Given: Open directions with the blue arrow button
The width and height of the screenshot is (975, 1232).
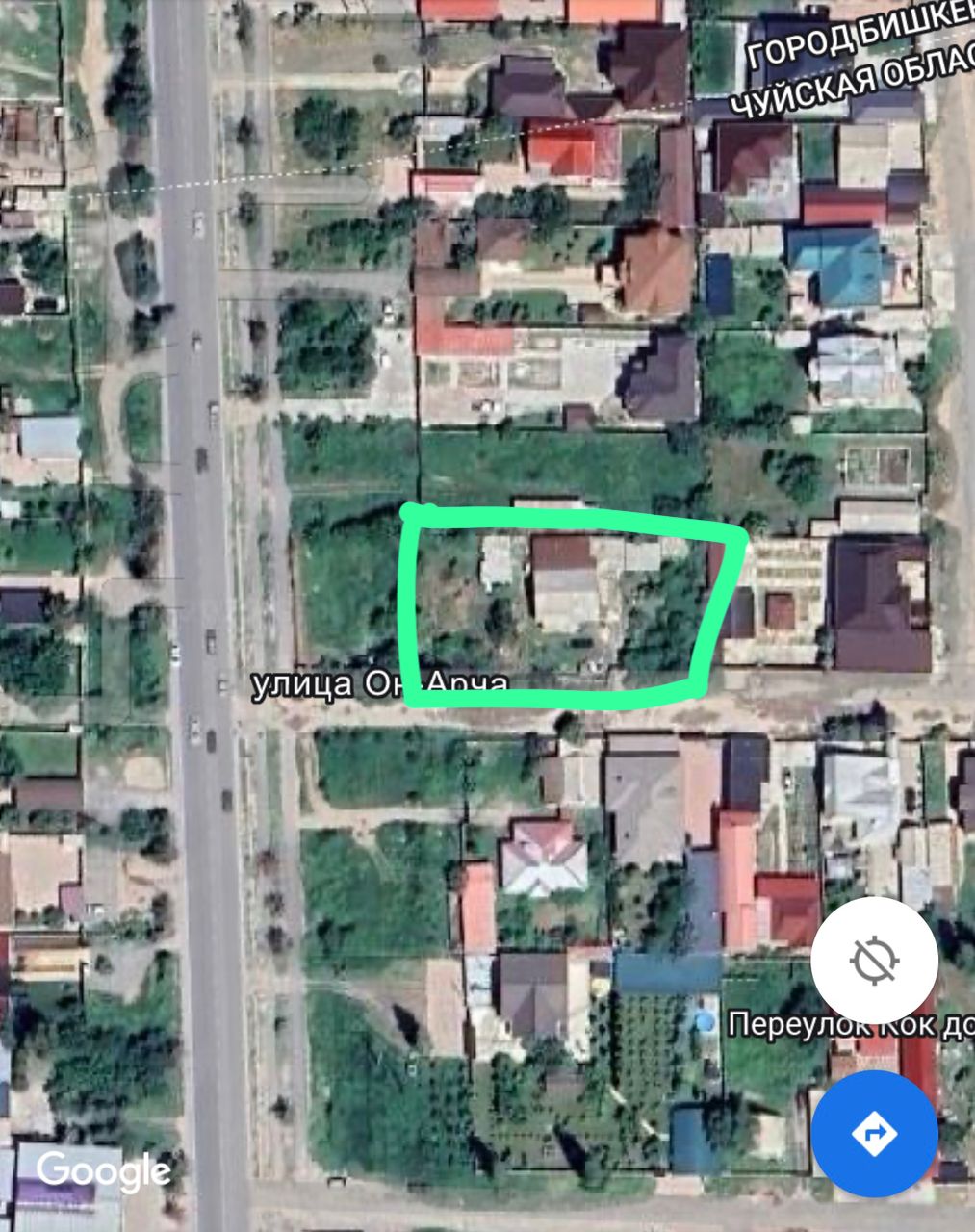Looking at the screenshot, I should point(874,1132).
